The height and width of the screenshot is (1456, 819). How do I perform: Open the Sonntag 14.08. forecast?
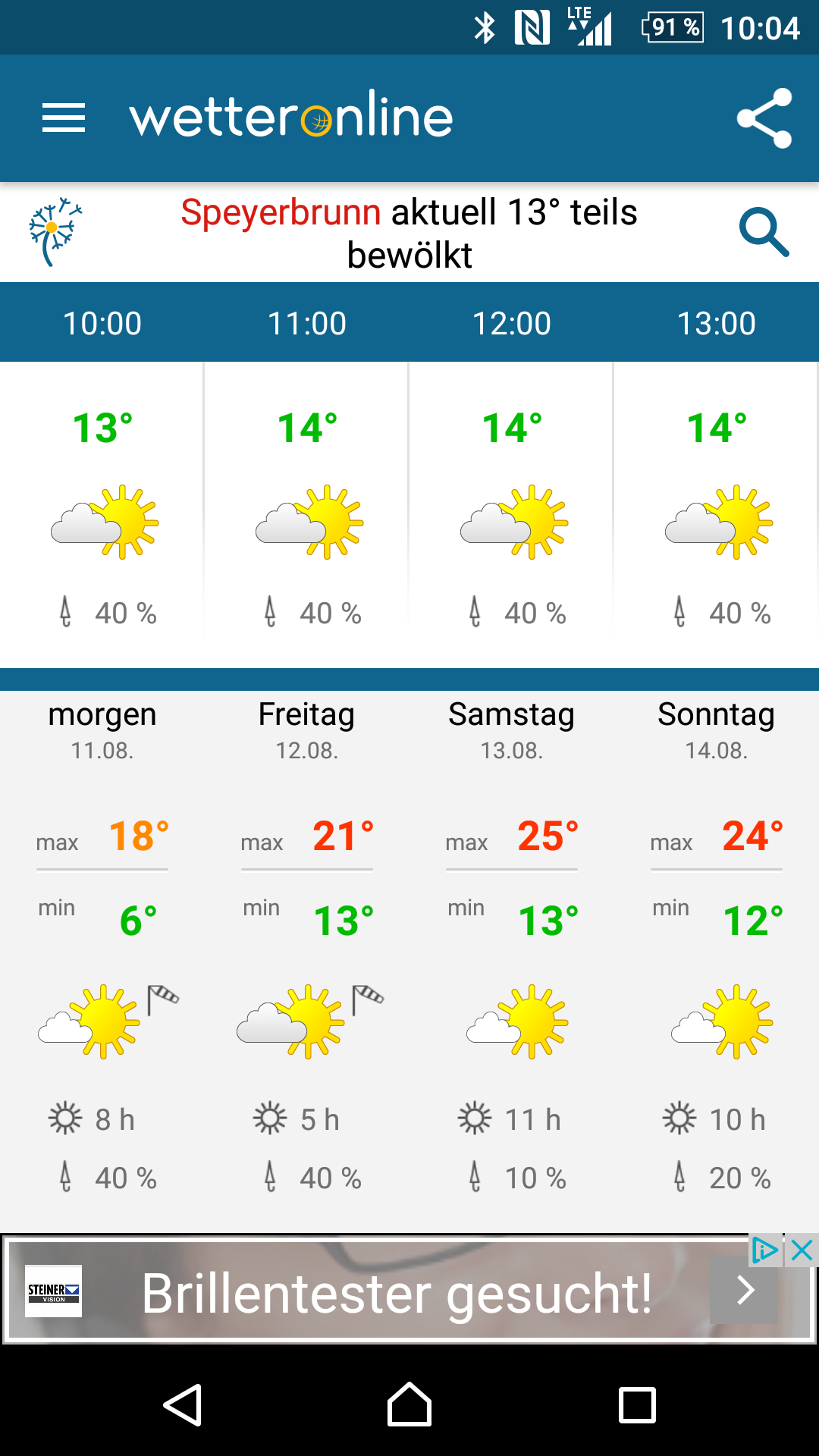[x=717, y=959]
